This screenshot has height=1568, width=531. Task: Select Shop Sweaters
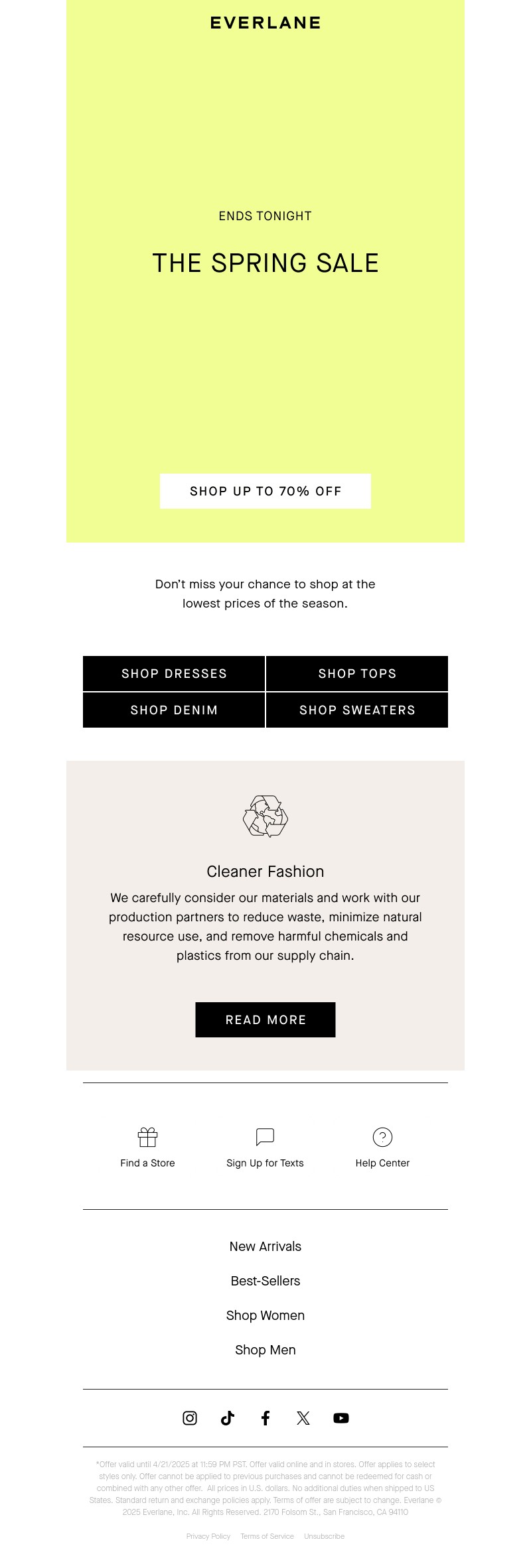tap(357, 710)
